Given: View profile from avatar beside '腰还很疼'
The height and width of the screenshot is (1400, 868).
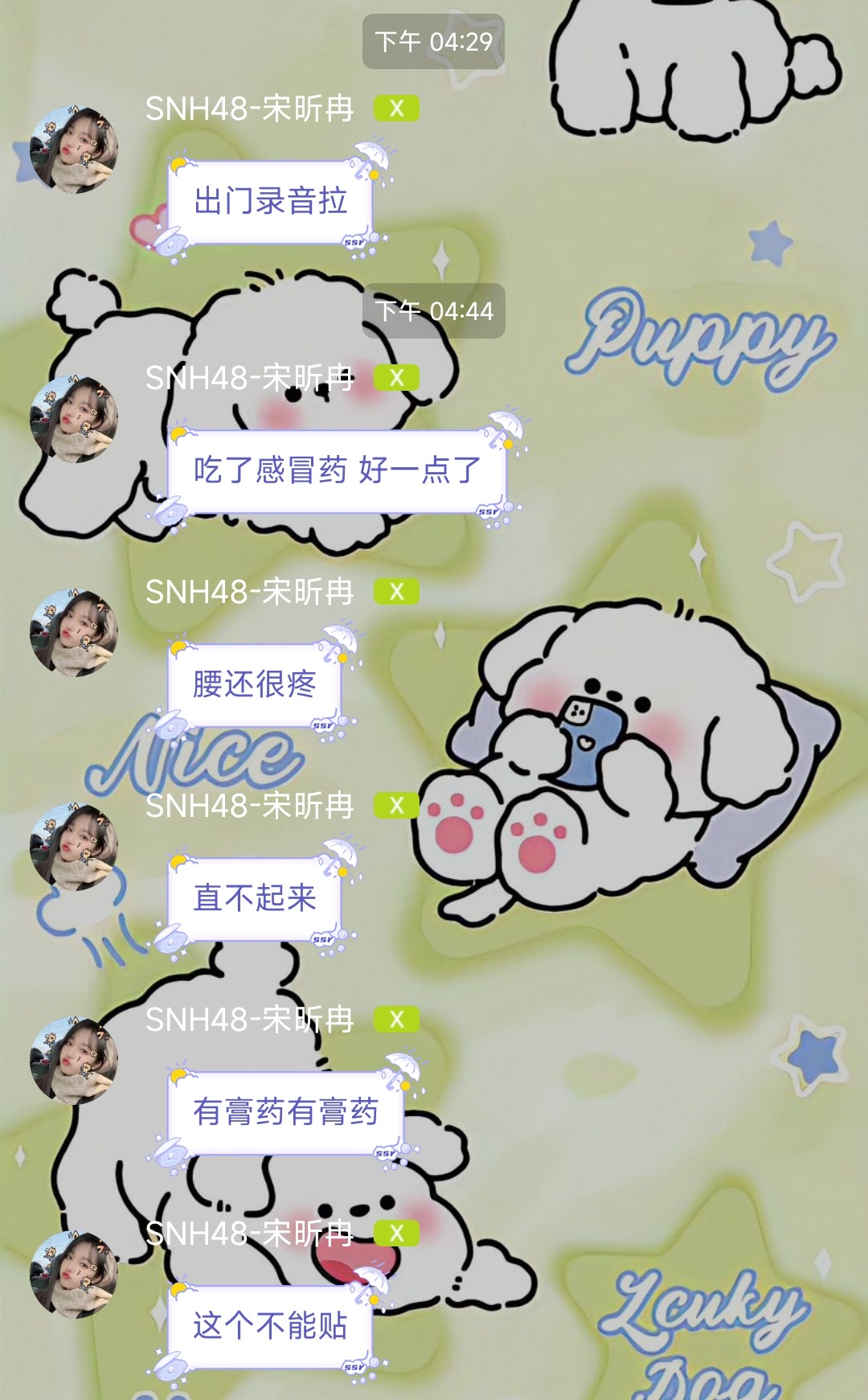Looking at the screenshot, I should point(74,633).
